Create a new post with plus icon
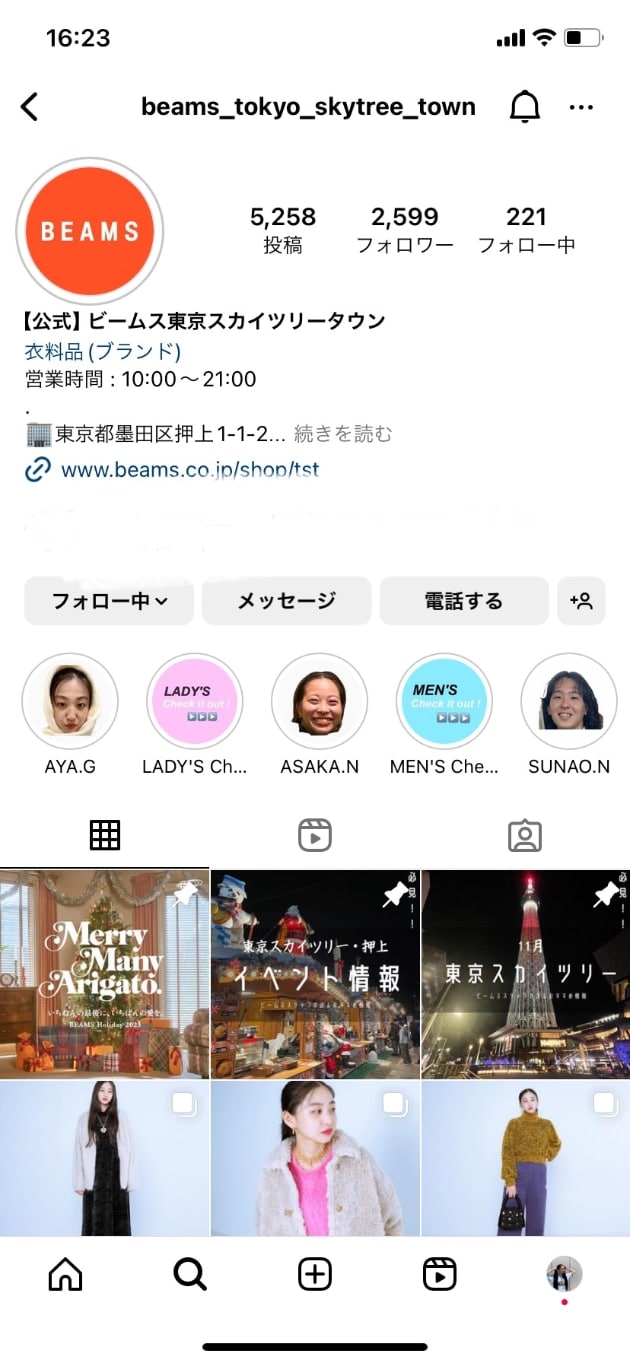The image size is (630, 1363). pyautogui.click(x=315, y=1274)
